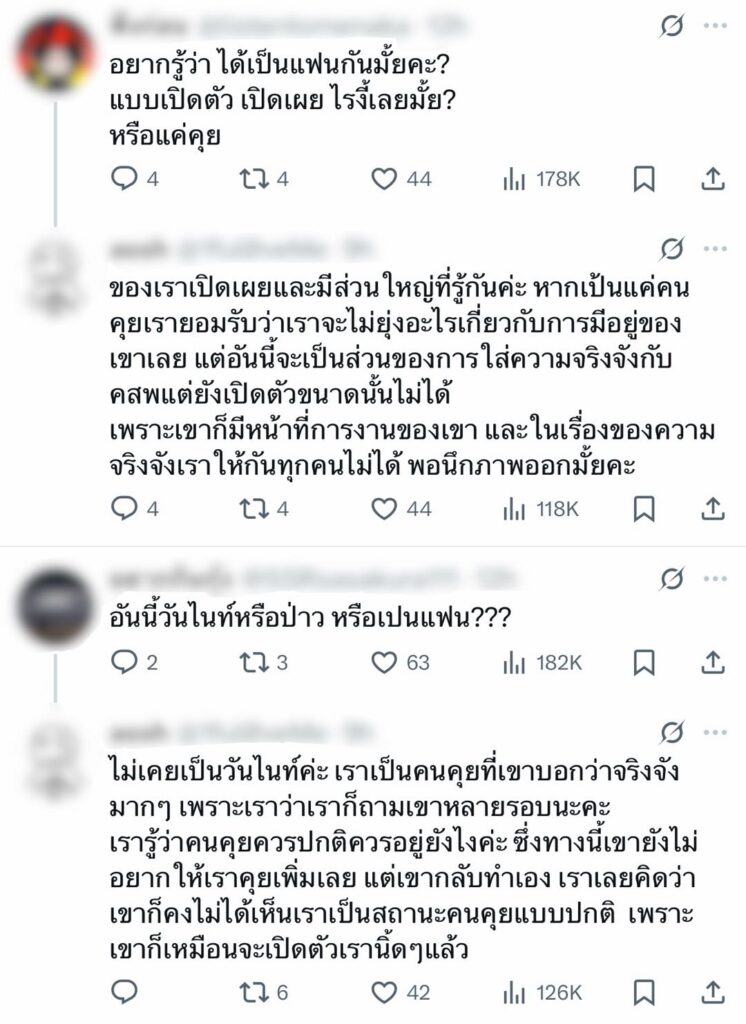
Task: Share the tweet with 126K views
Action: 712,991
